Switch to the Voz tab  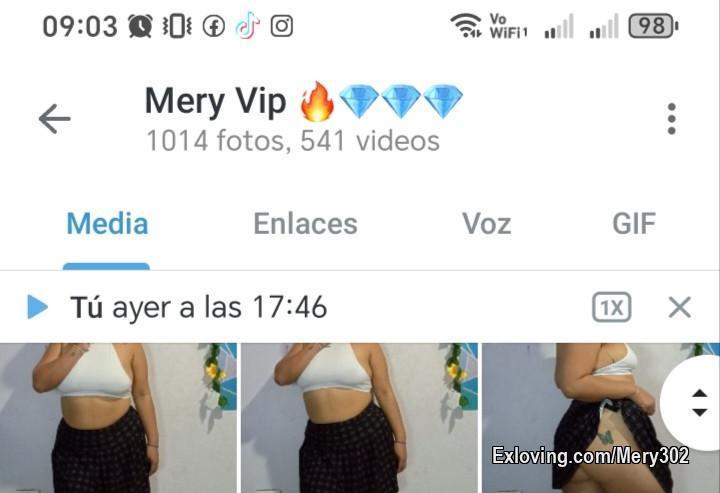tap(486, 224)
